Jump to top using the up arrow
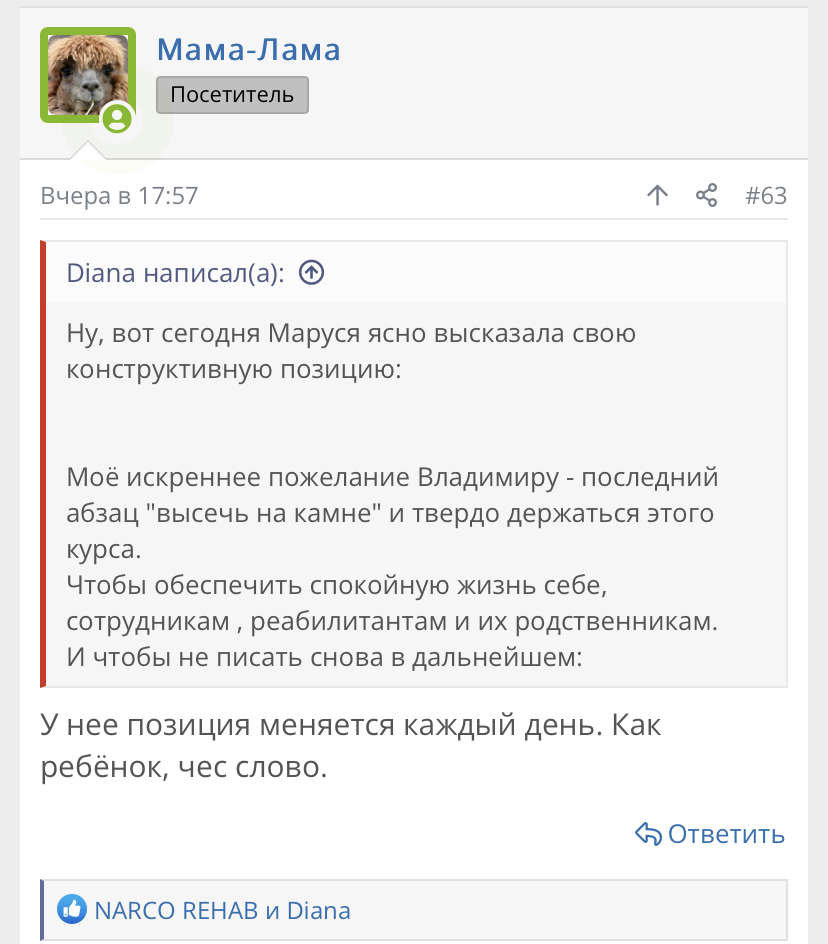Viewport: 828px width, 944px height. click(656, 195)
